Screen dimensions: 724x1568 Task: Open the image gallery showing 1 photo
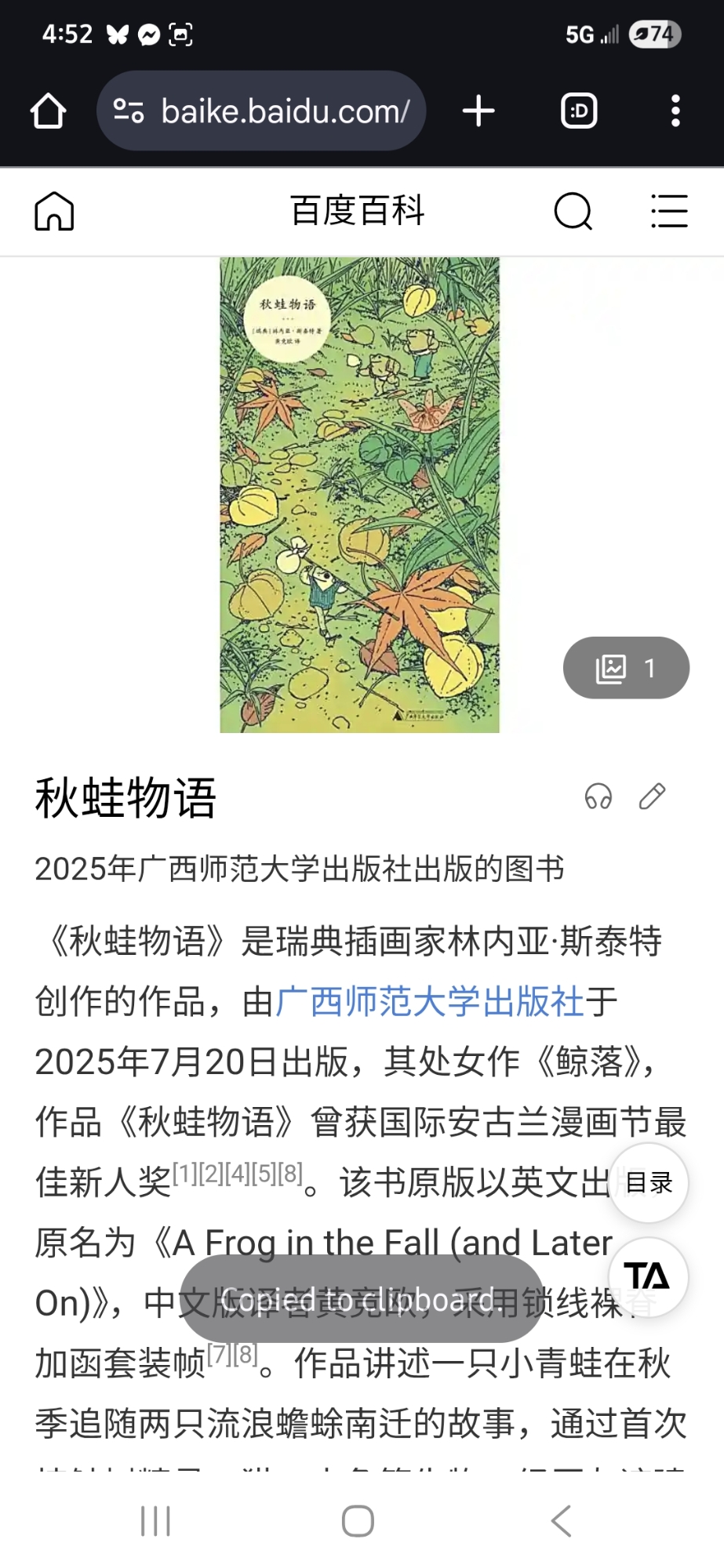click(626, 668)
